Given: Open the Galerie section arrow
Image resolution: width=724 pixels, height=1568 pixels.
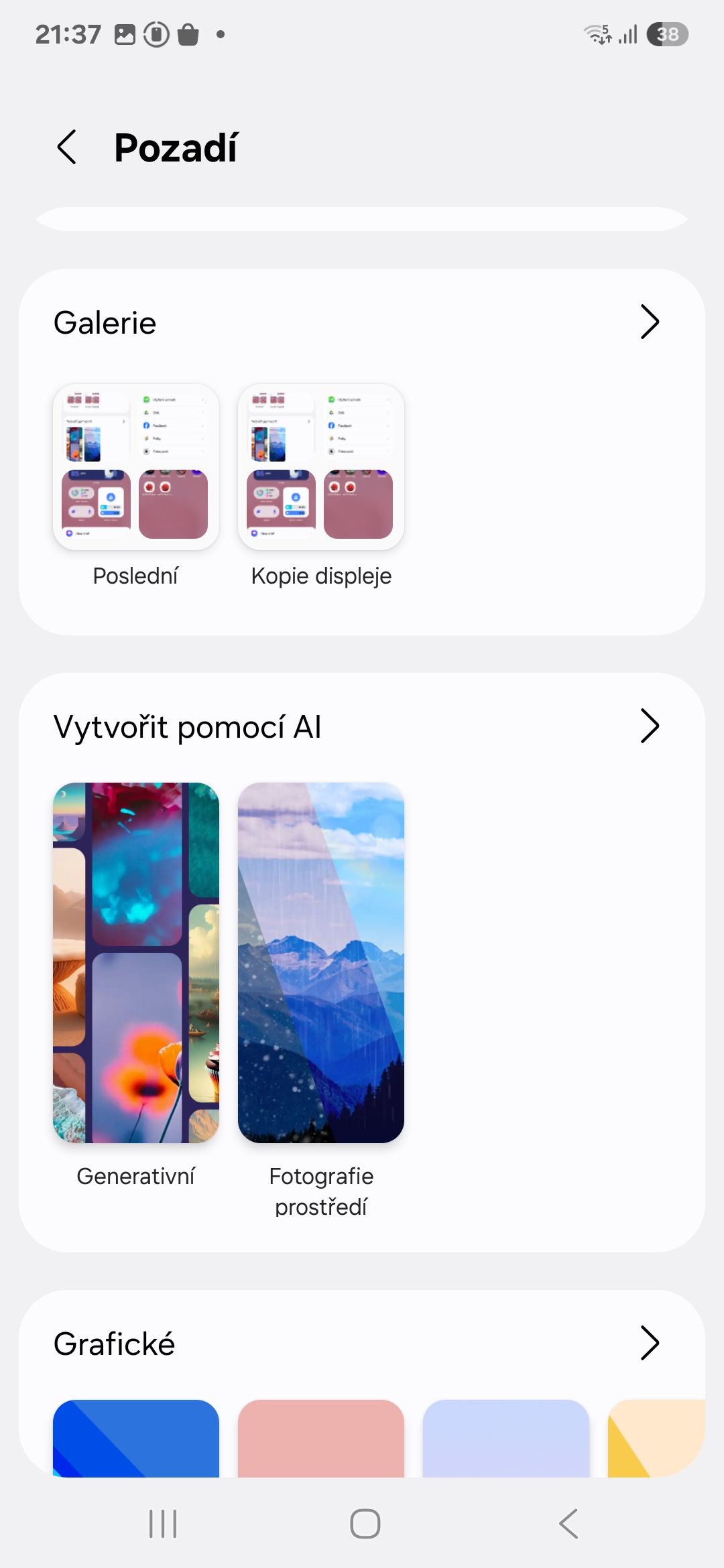Looking at the screenshot, I should 650,322.
